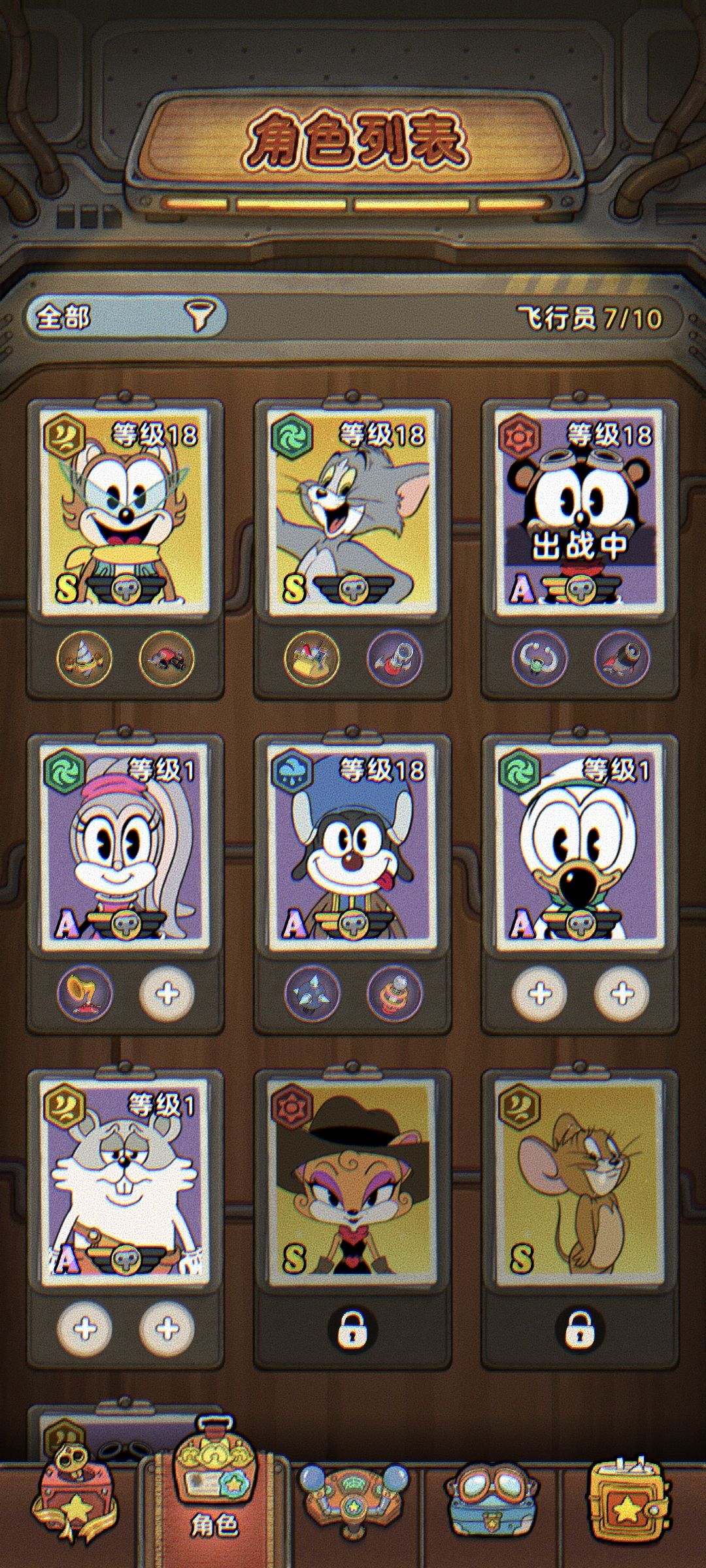Open Tom's cannon equipment slot
The image size is (706, 1568).
click(x=394, y=658)
